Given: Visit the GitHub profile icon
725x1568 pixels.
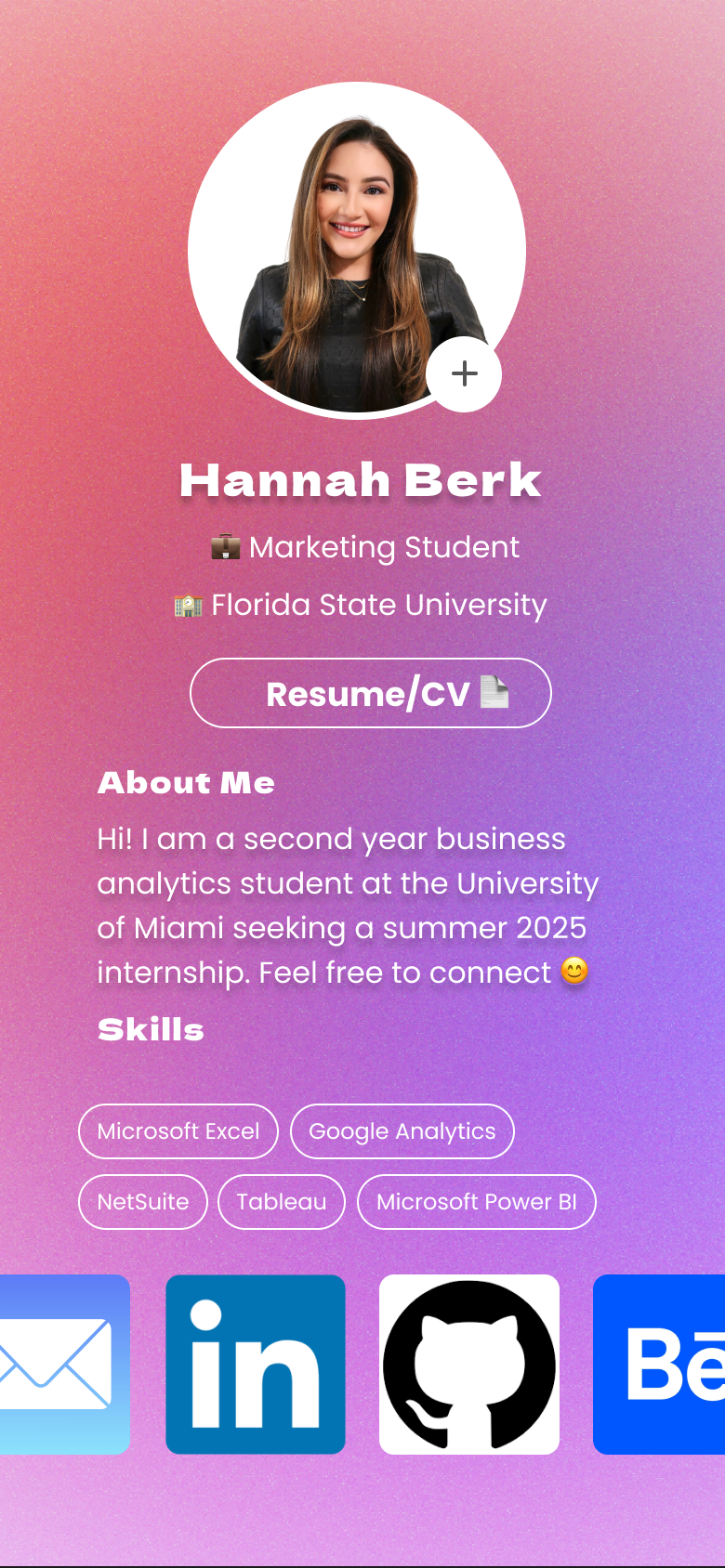Looking at the screenshot, I should click(x=469, y=1365).
